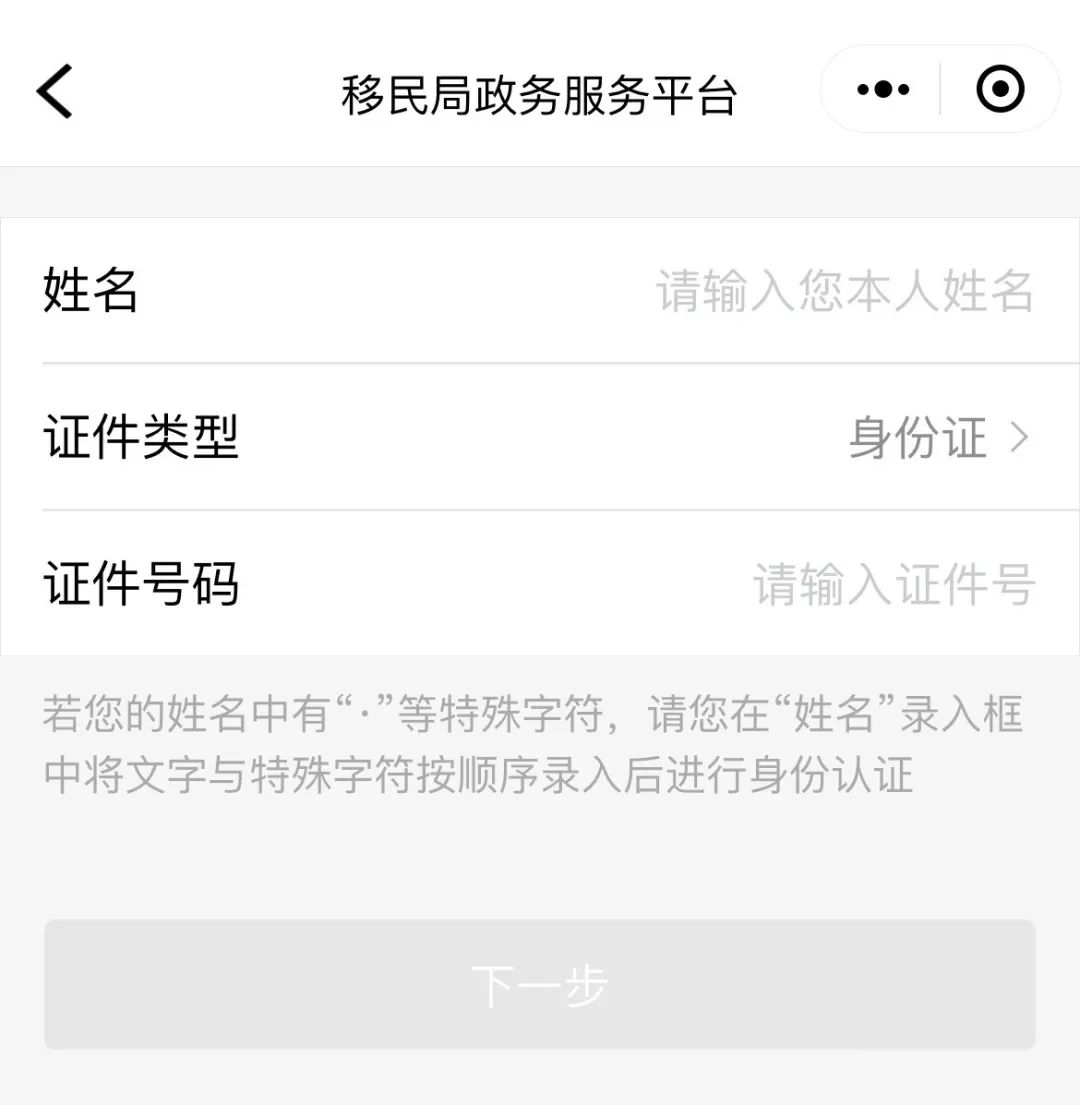This screenshot has height=1105, width=1080.
Task: Click the chevron next to 身份证
Action: (x=1020, y=437)
